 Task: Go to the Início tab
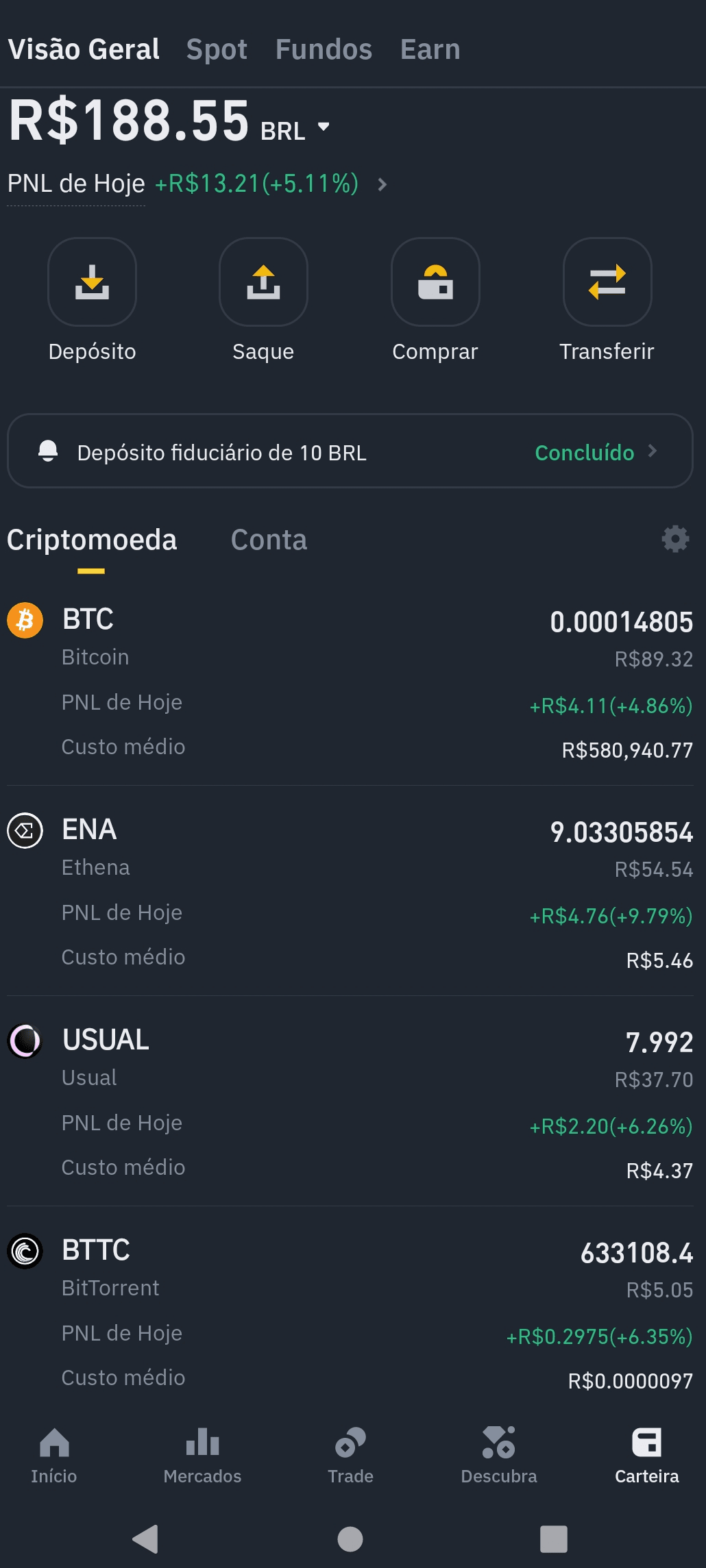pos(54,1455)
